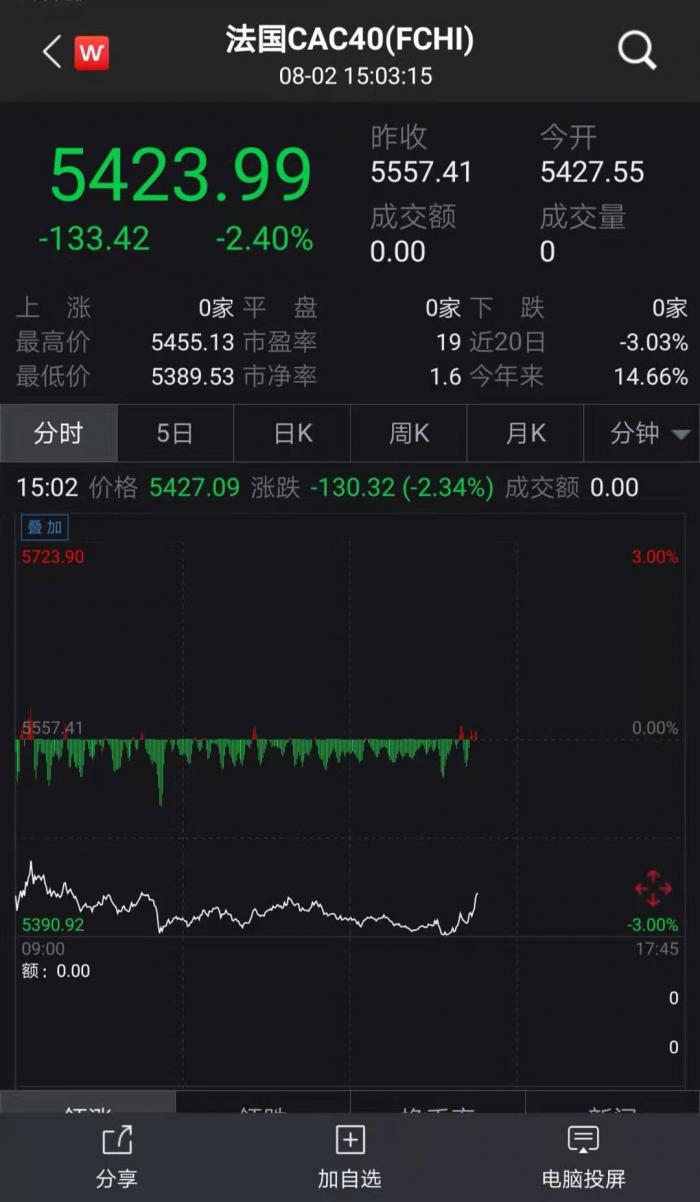Share this index via 分享
This screenshot has height=1202, width=700.
click(116, 1157)
